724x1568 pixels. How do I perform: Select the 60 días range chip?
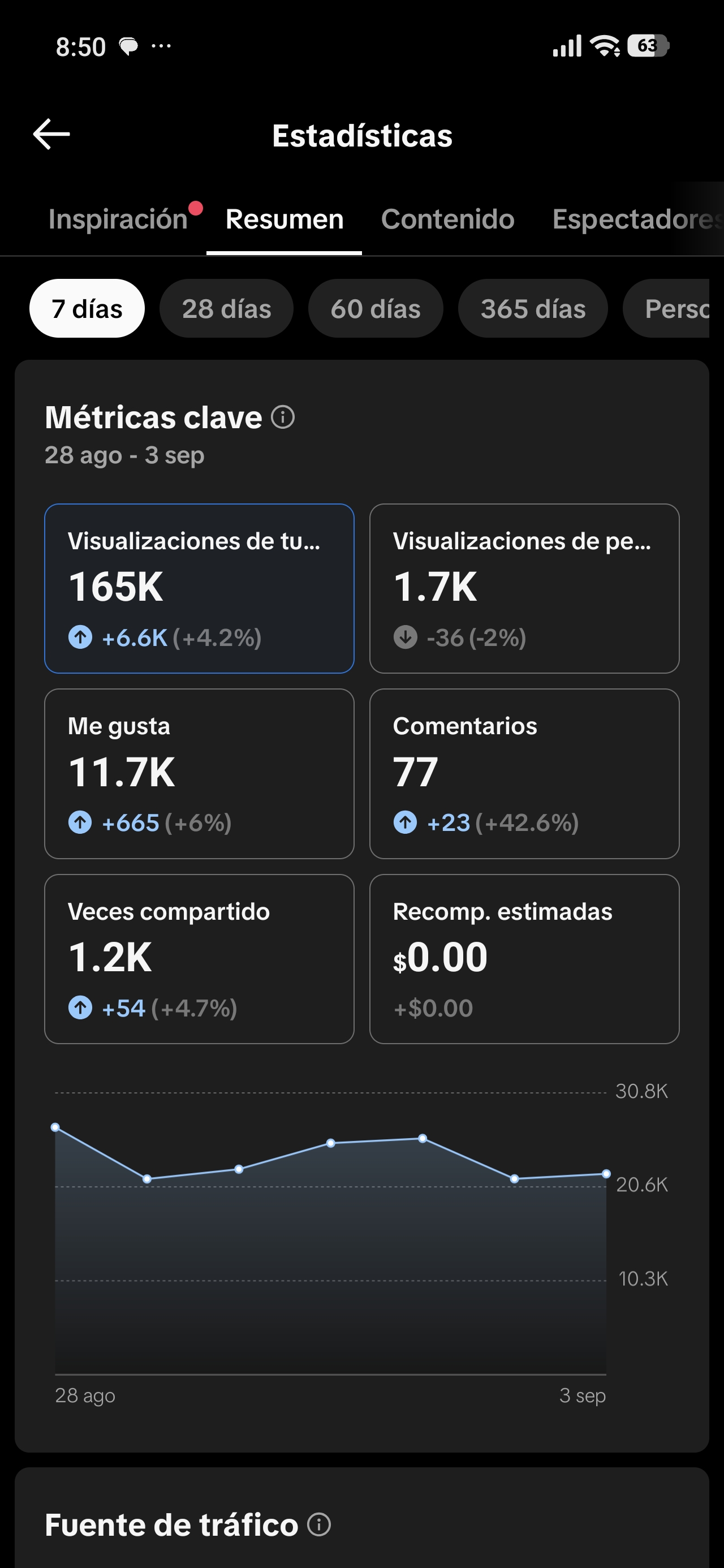point(376,309)
